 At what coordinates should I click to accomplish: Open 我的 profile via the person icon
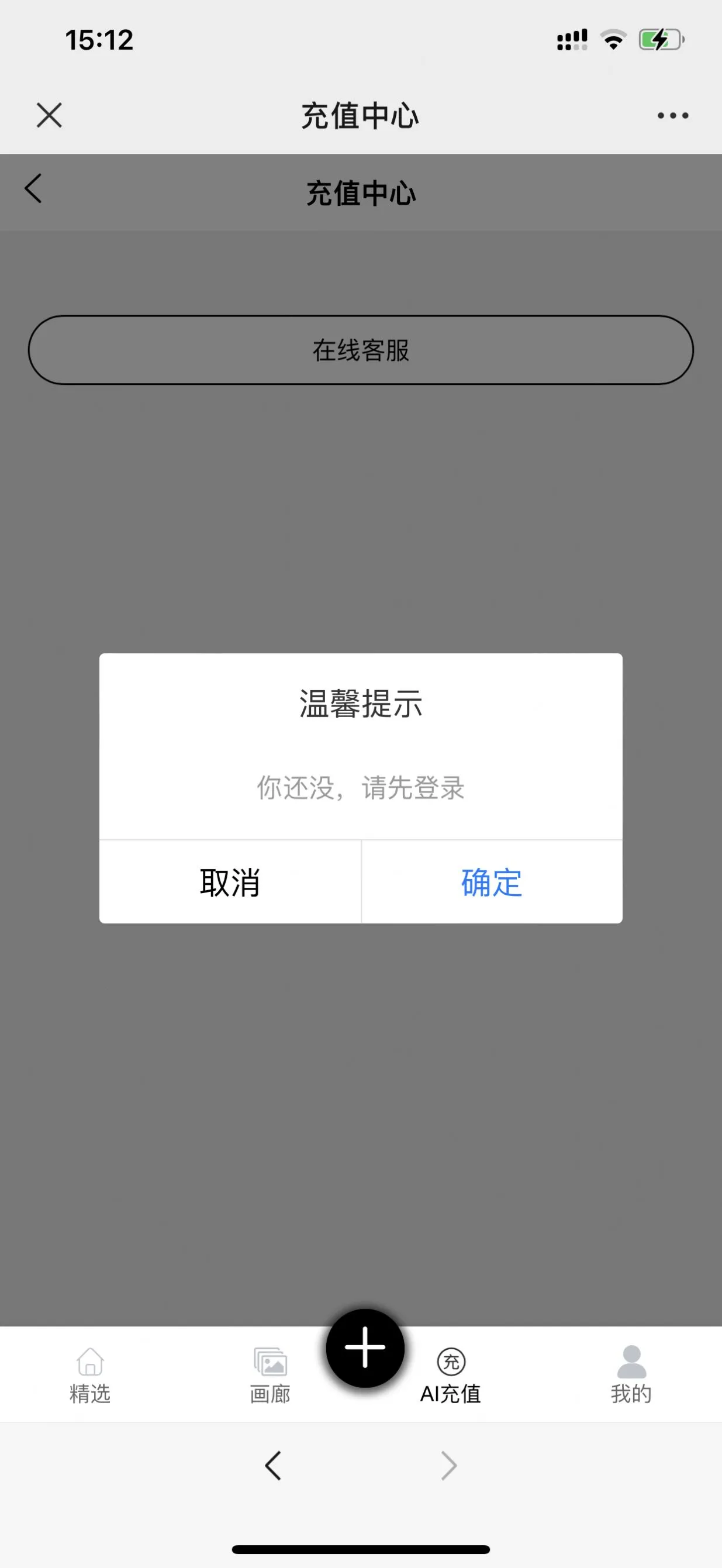631,1361
